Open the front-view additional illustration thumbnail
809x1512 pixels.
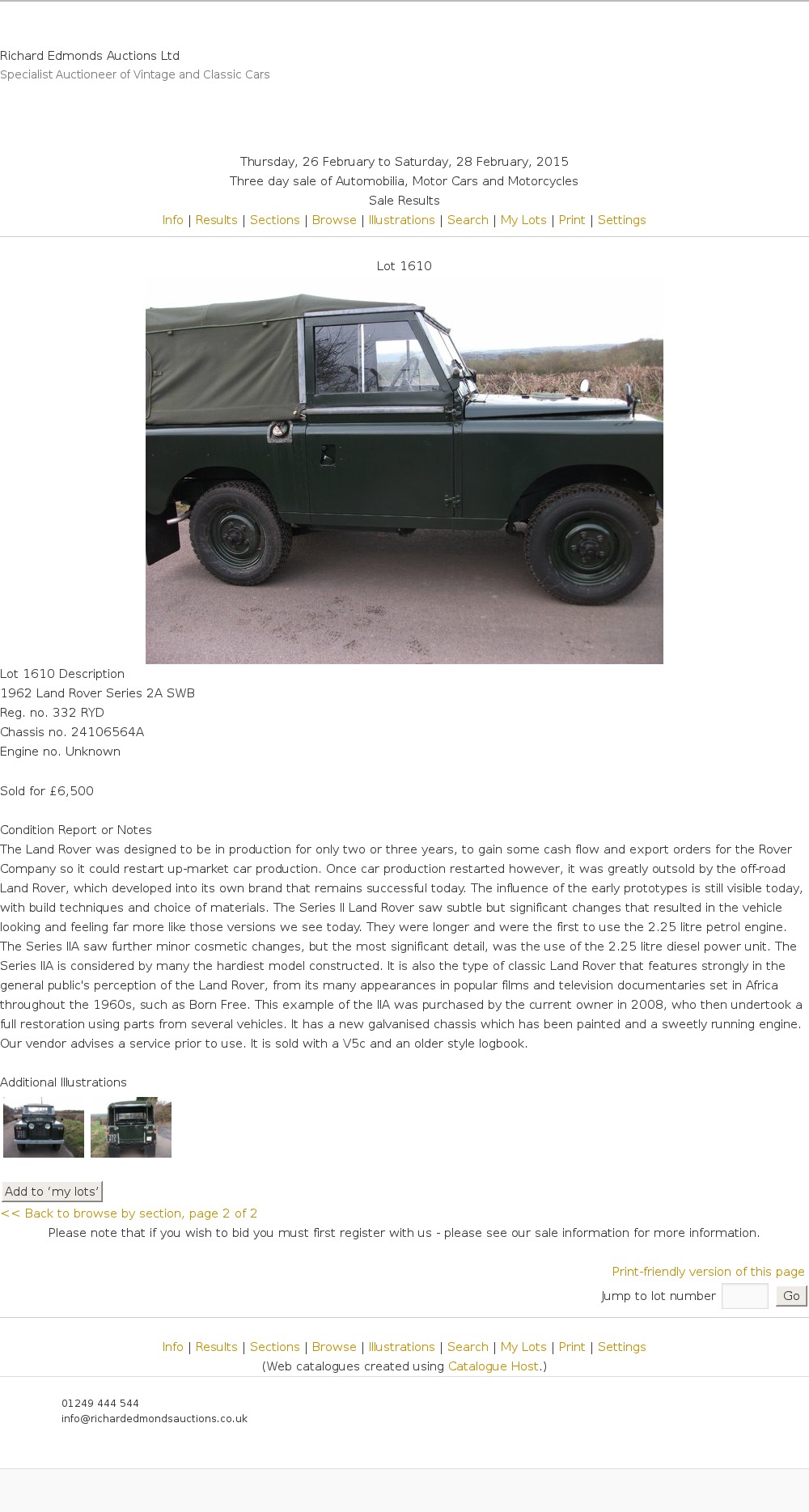44,1127
